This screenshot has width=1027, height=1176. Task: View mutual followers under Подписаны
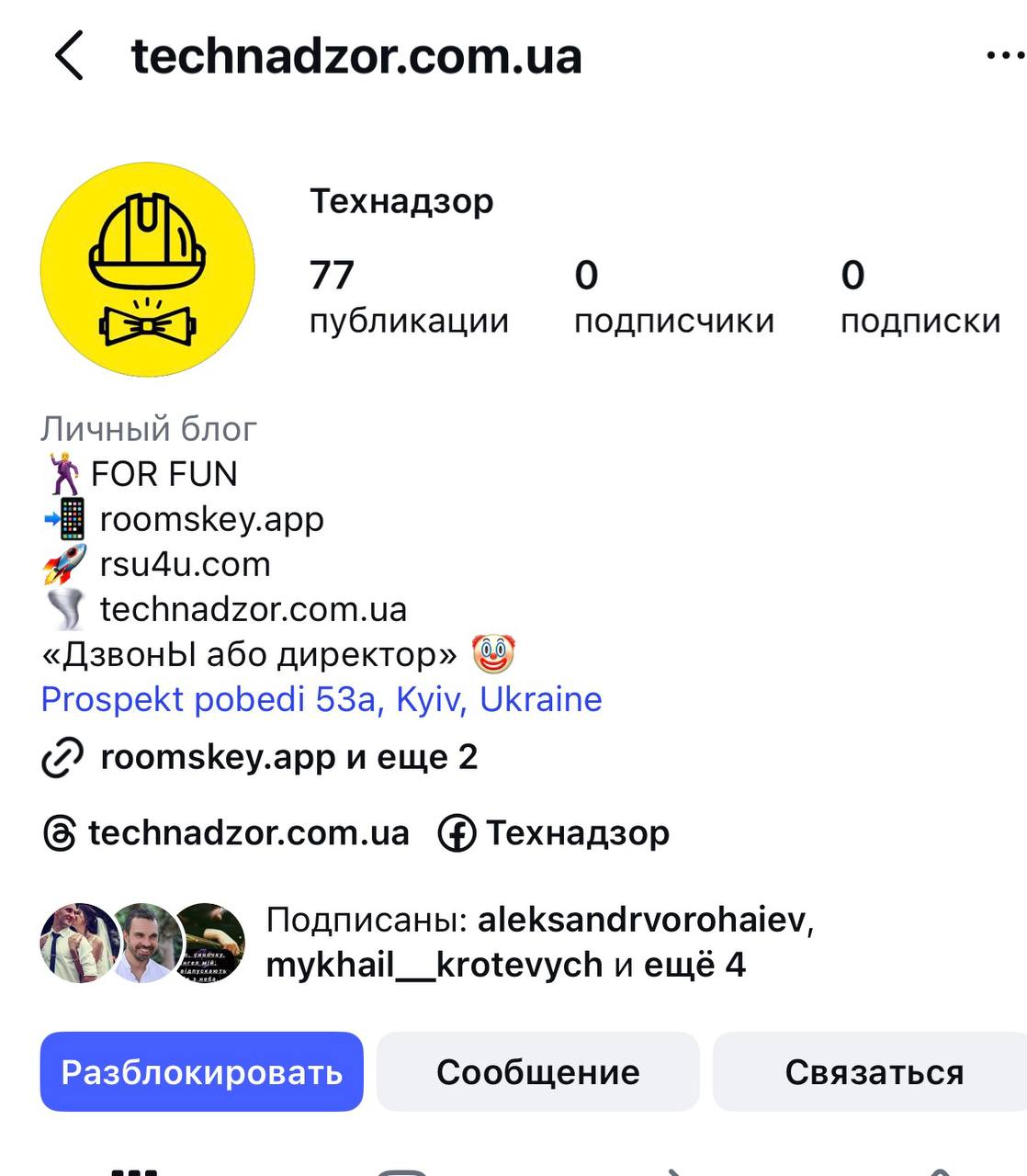tap(505, 942)
